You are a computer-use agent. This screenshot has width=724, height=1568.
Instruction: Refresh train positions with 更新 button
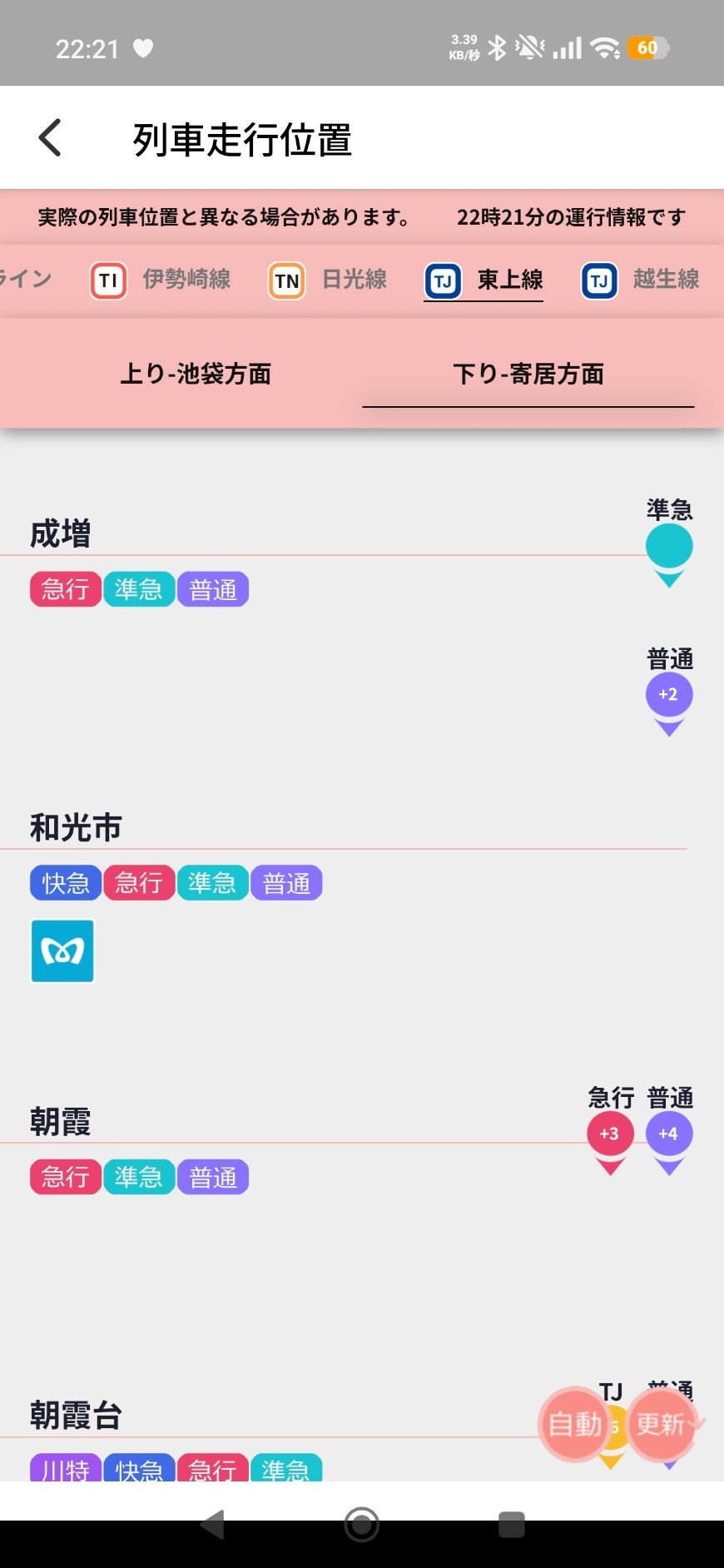pyautogui.click(x=662, y=1424)
